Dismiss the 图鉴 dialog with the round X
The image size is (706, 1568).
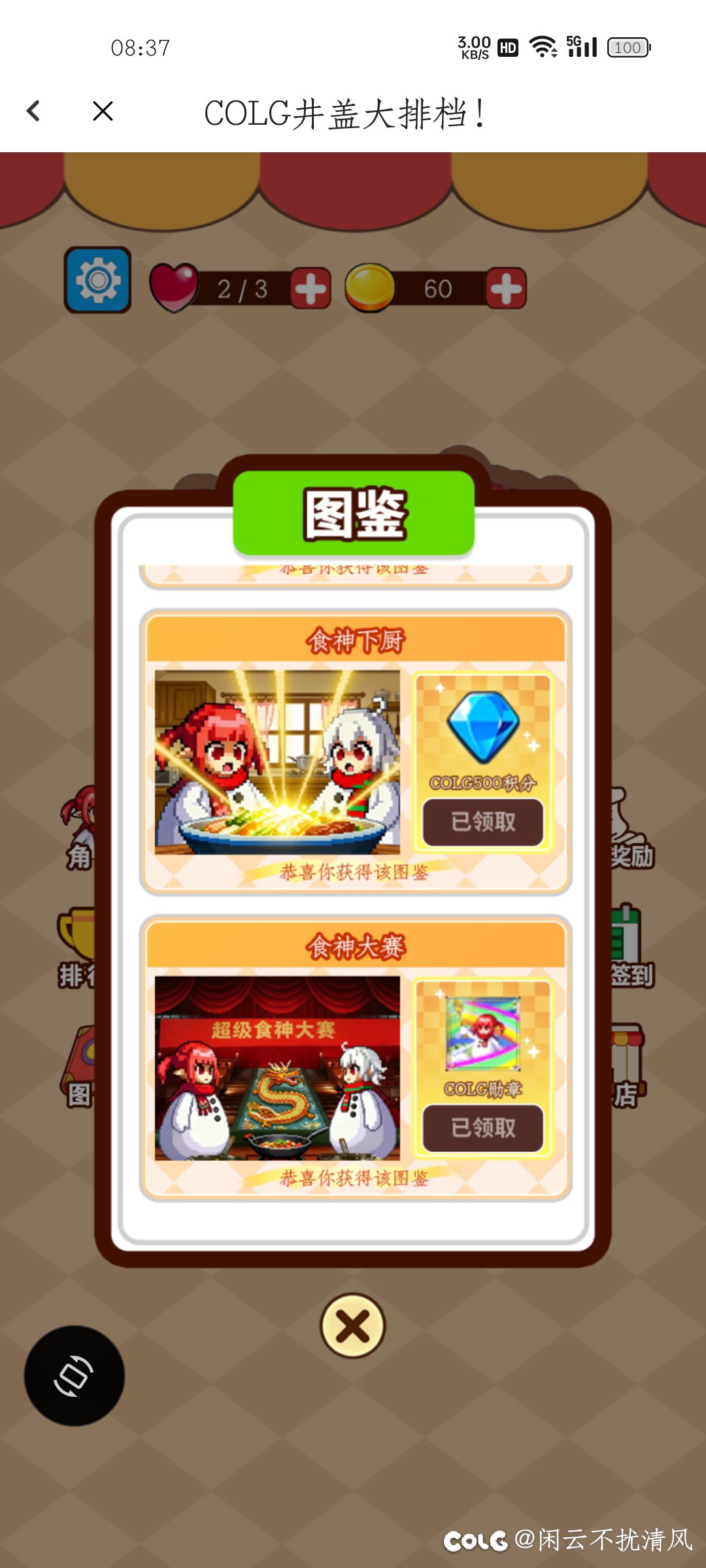click(x=353, y=1326)
